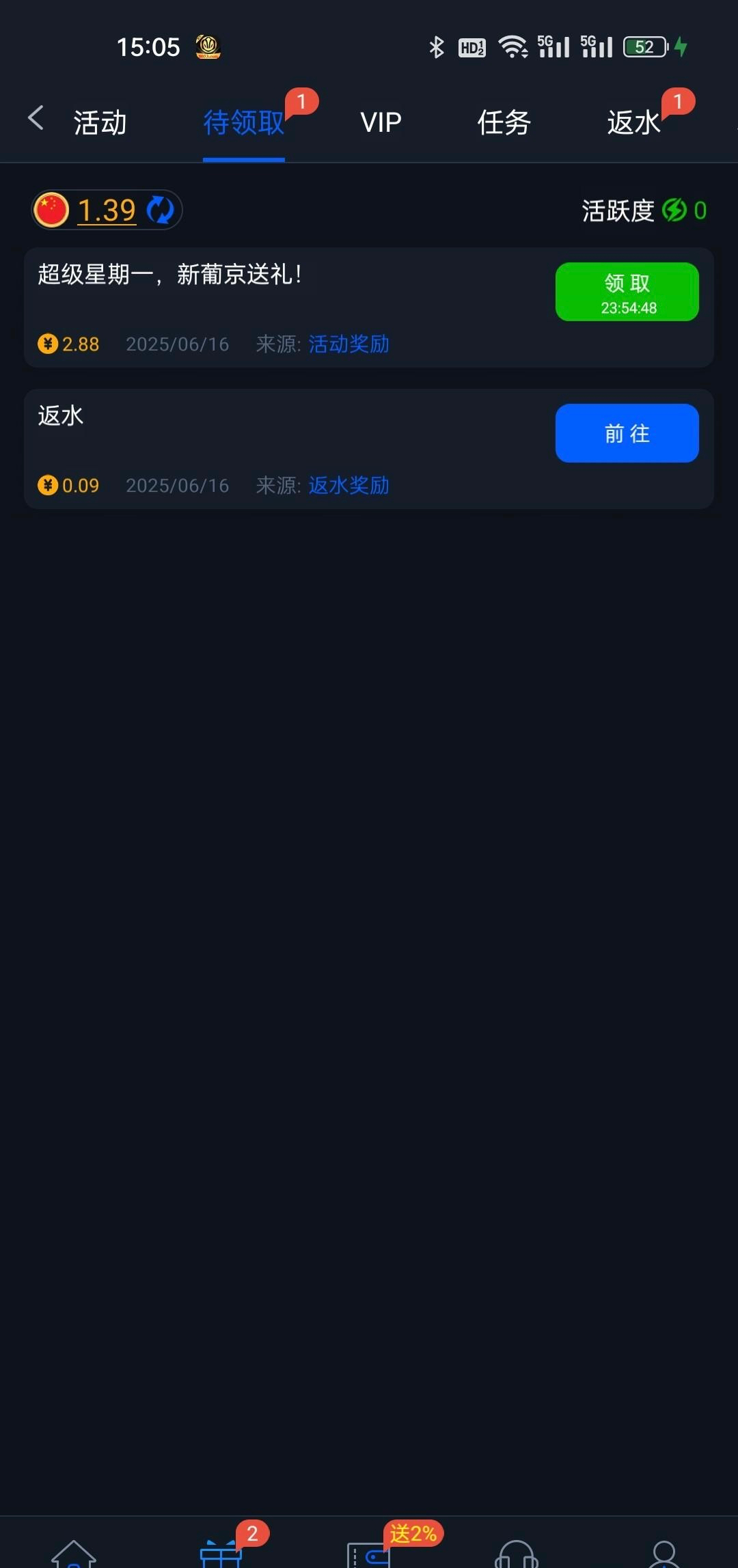Claim the 2.88 reward with 领取
The width and height of the screenshot is (738, 1568).
click(627, 292)
